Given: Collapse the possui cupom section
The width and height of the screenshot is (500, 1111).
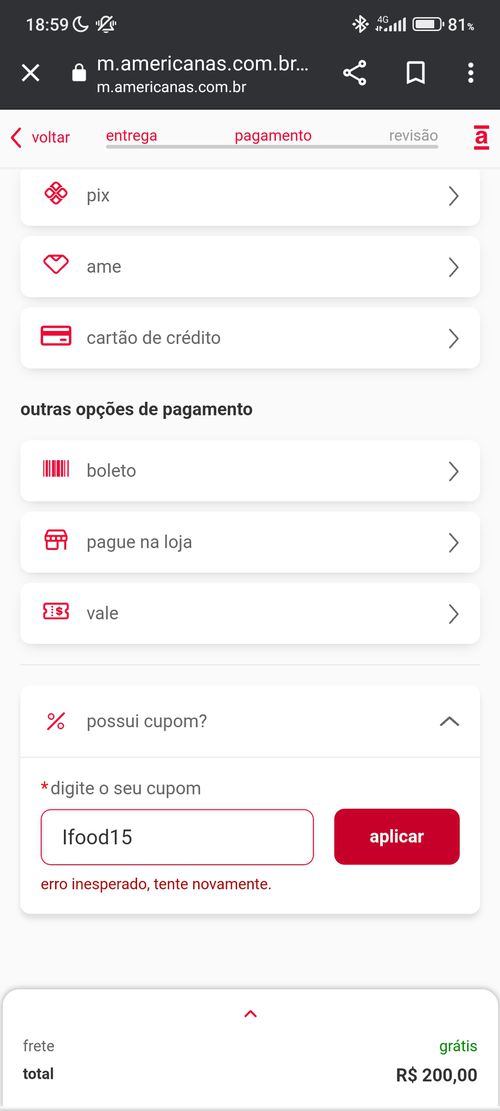Looking at the screenshot, I should tap(450, 721).
